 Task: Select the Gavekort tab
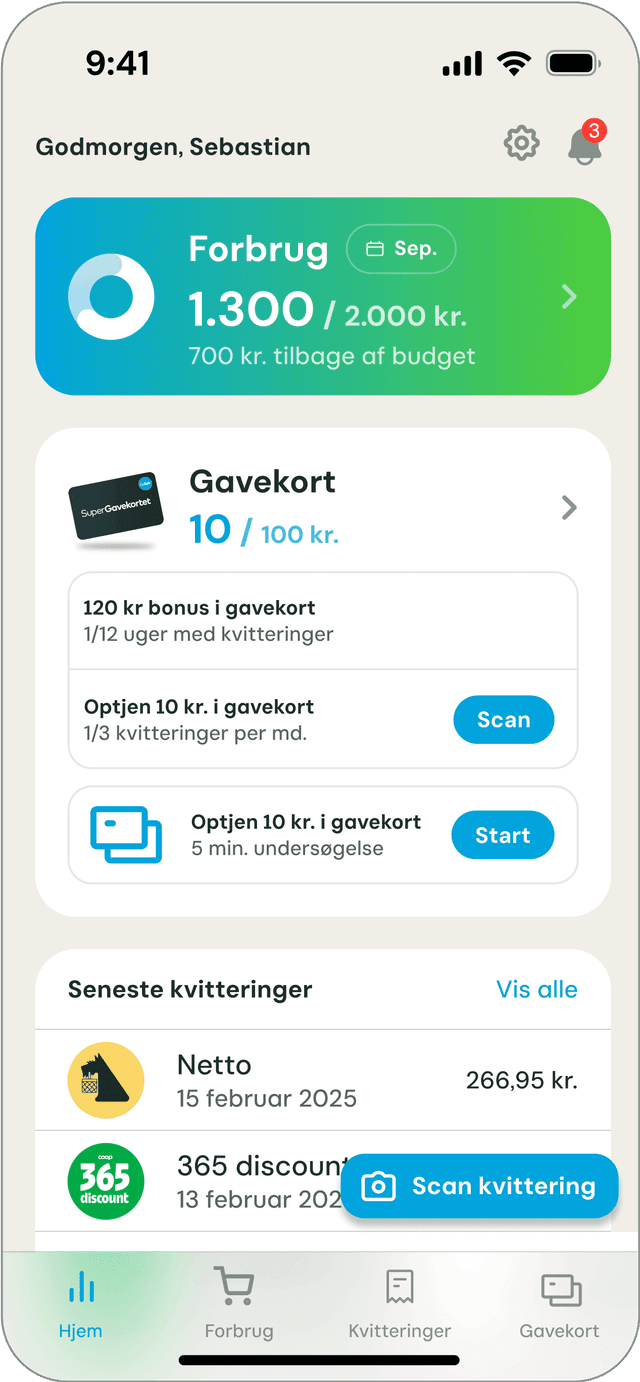(560, 1303)
